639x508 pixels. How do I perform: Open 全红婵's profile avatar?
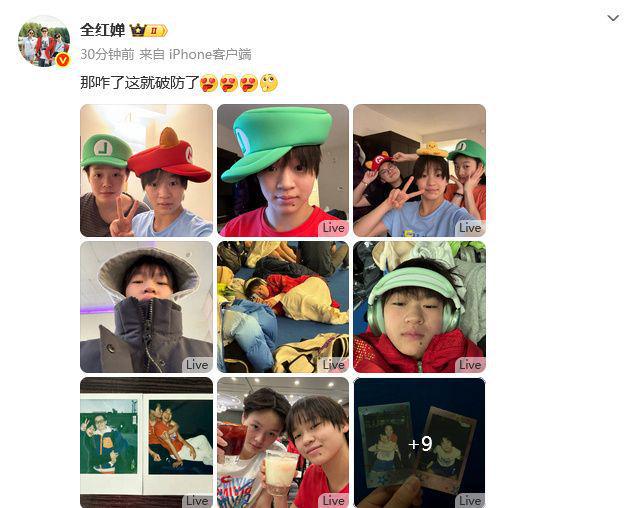[44, 41]
